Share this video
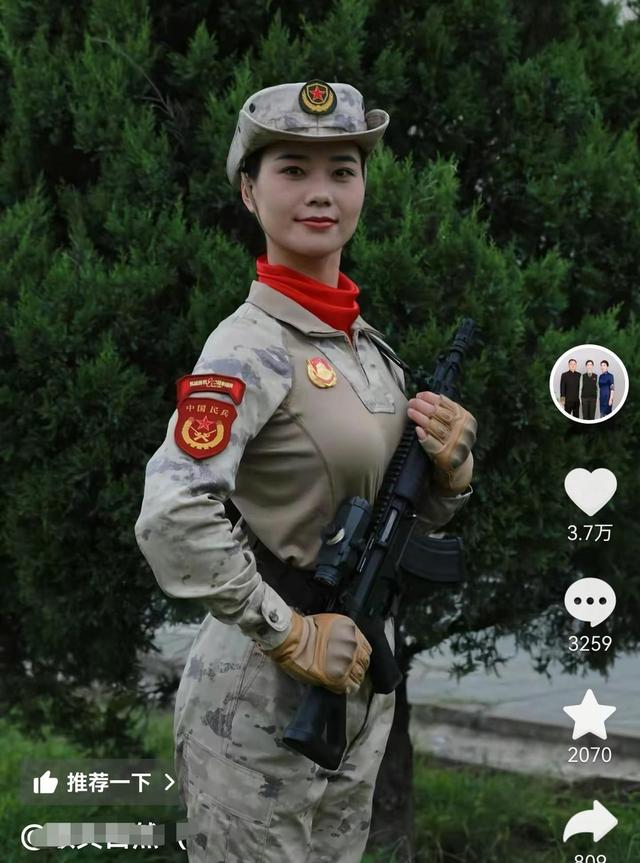640x863 pixels. pos(590,822)
